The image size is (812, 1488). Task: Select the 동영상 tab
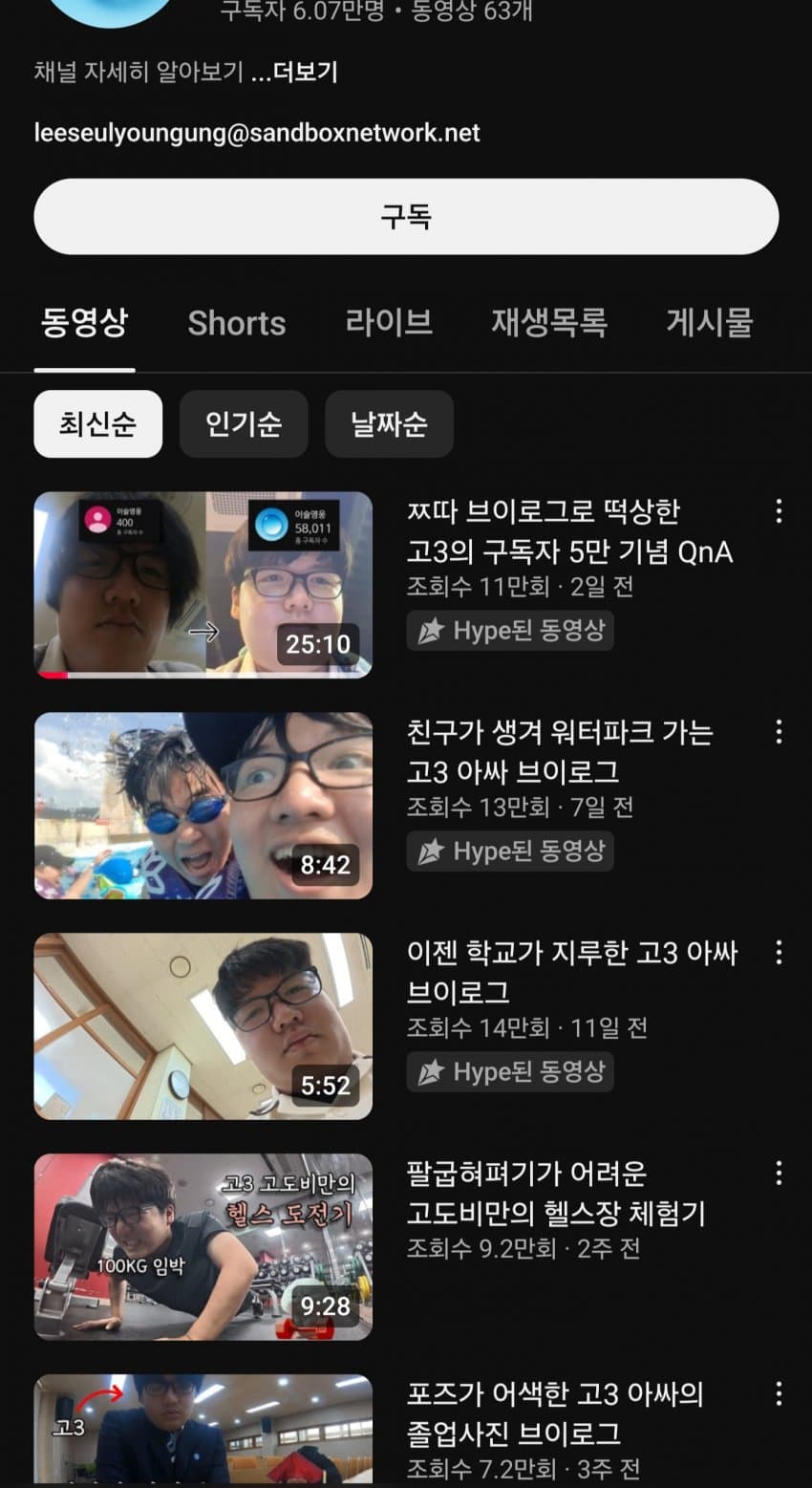pyautogui.click(x=84, y=323)
